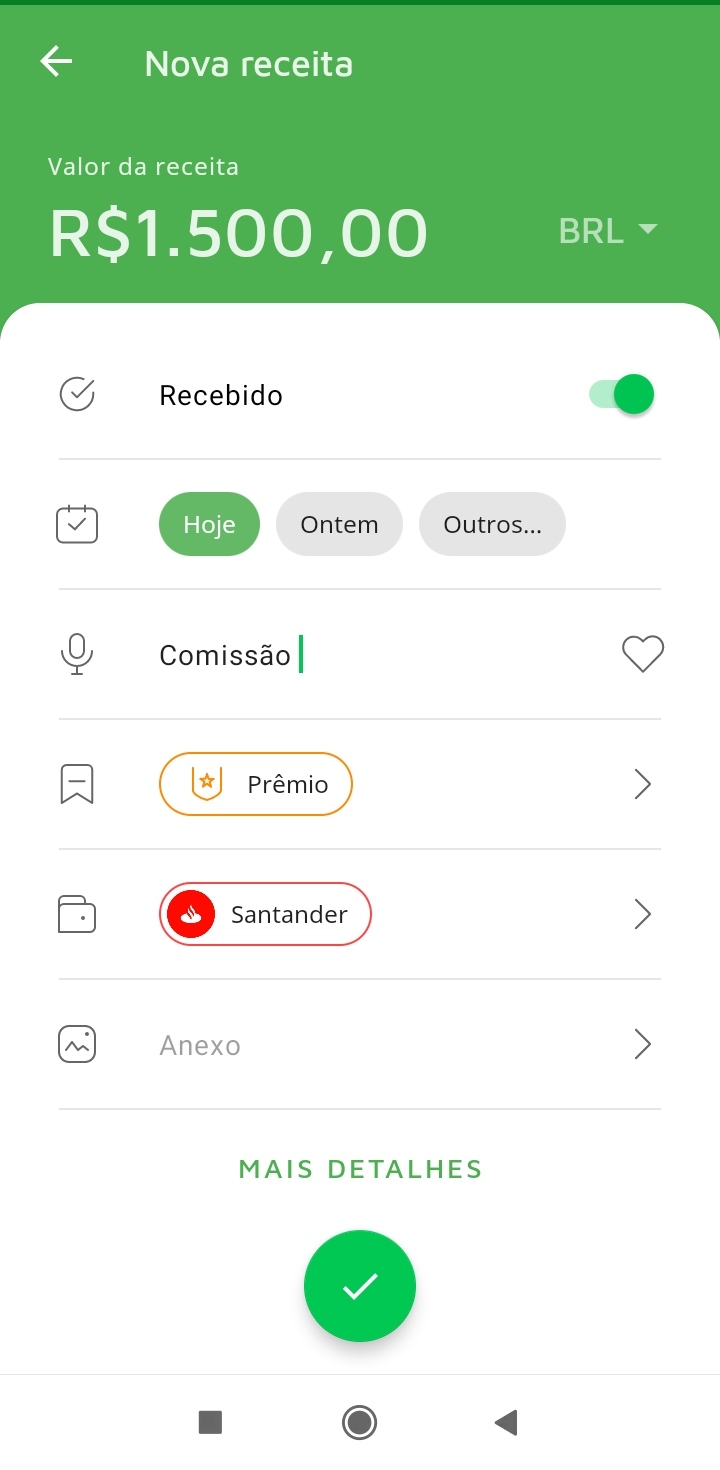The height and width of the screenshot is (1470, 720).
Task: Tap the microphone for voice description
Action: click(77, 655)
